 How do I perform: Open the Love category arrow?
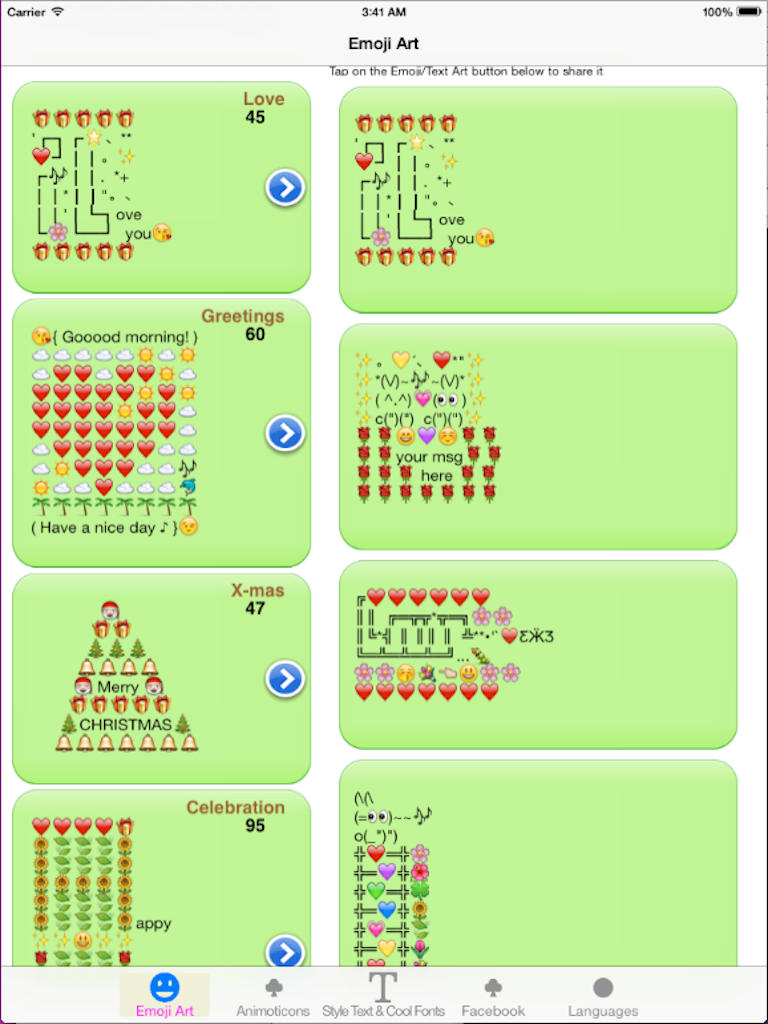point(285,187)
